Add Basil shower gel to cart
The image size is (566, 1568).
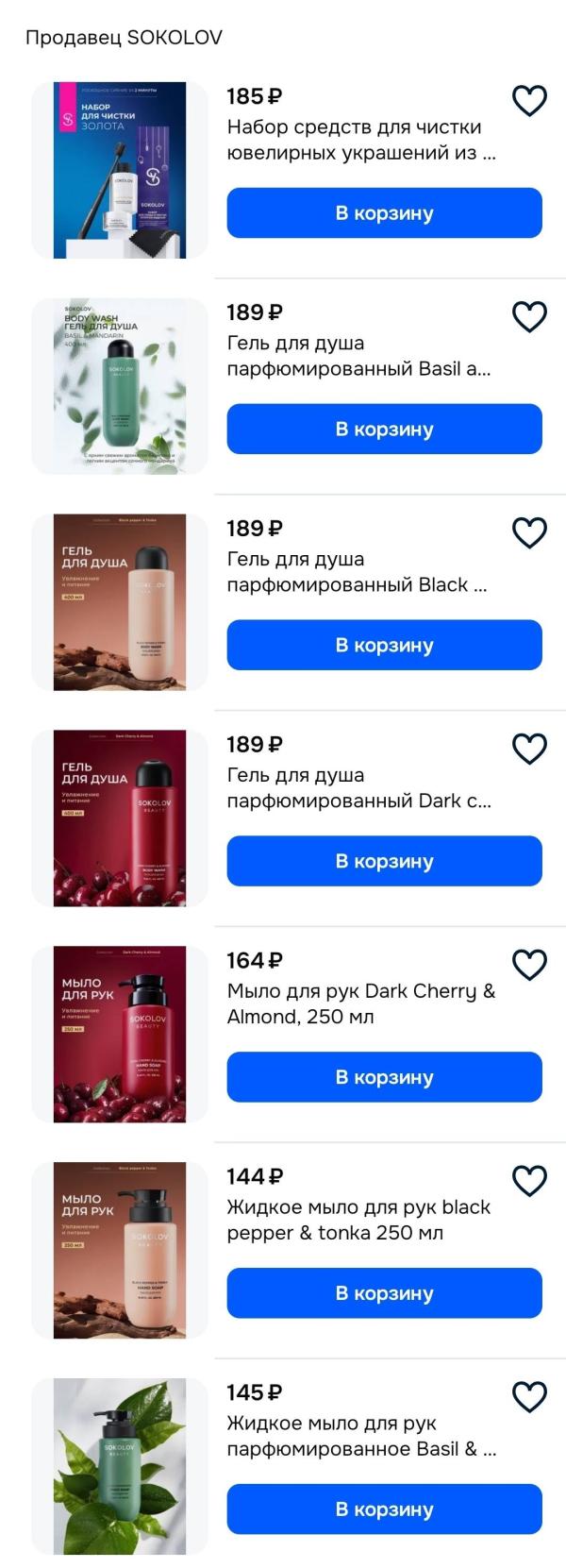coord(384,430)
